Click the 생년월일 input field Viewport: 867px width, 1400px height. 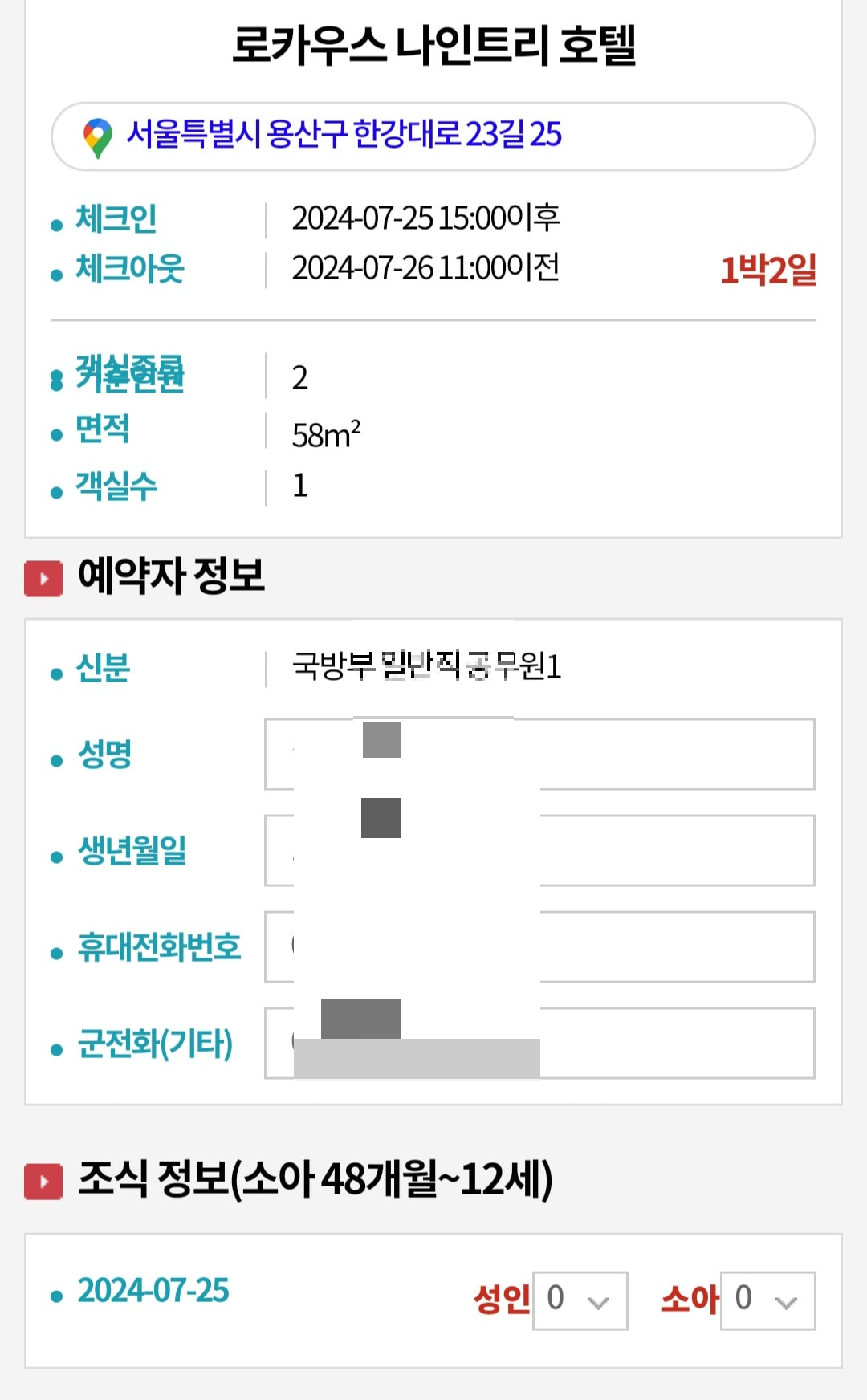(539, 851)
